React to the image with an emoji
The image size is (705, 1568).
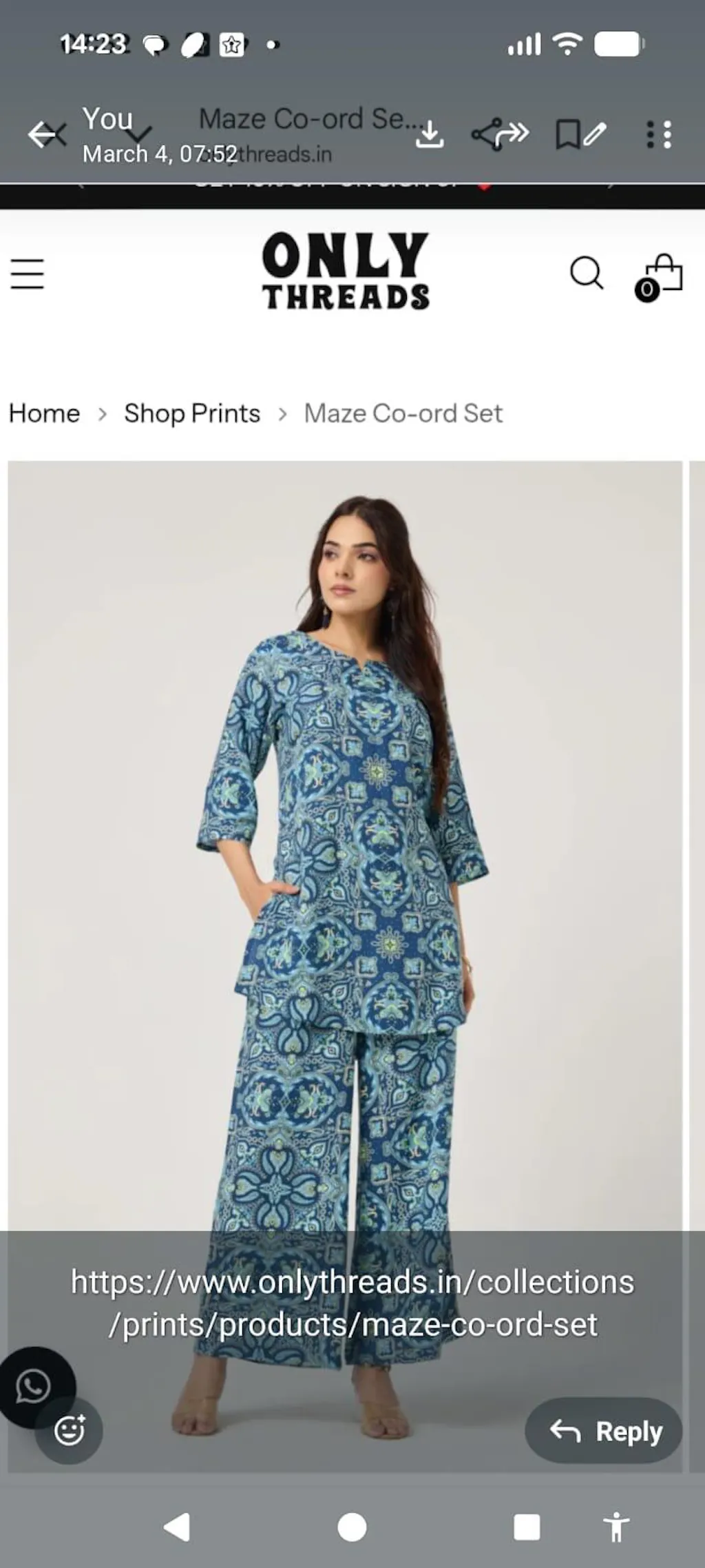[70, 1431]
